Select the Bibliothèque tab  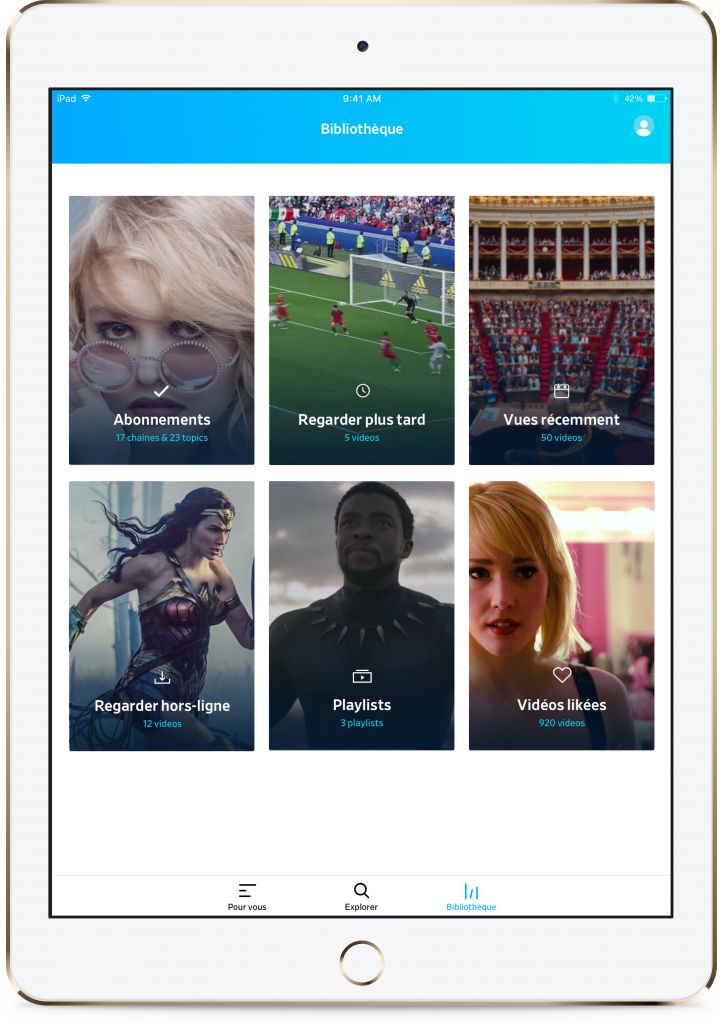click(471, 896)
